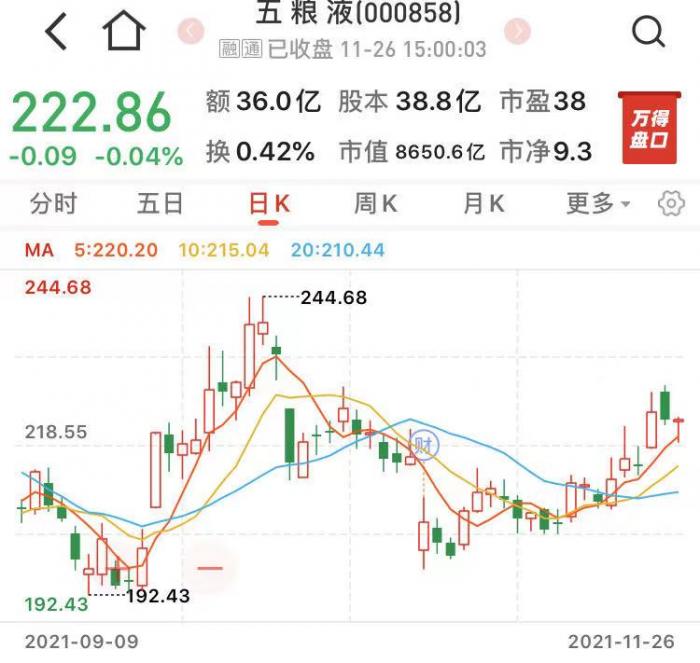Open the 万得盘口 panel

(x=648, y=128)
